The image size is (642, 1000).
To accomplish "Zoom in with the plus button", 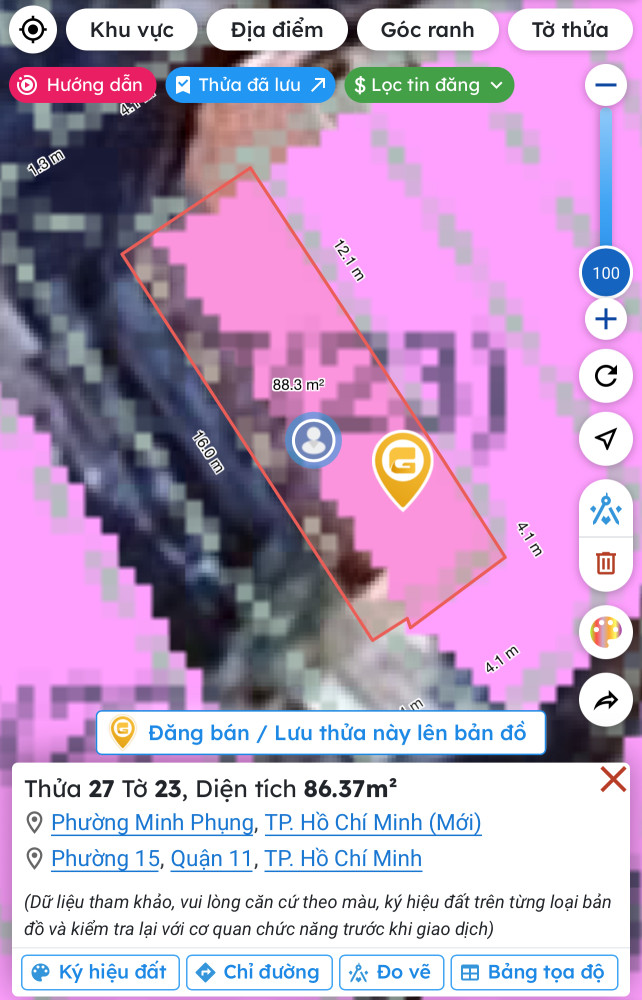I will (605, 320).
